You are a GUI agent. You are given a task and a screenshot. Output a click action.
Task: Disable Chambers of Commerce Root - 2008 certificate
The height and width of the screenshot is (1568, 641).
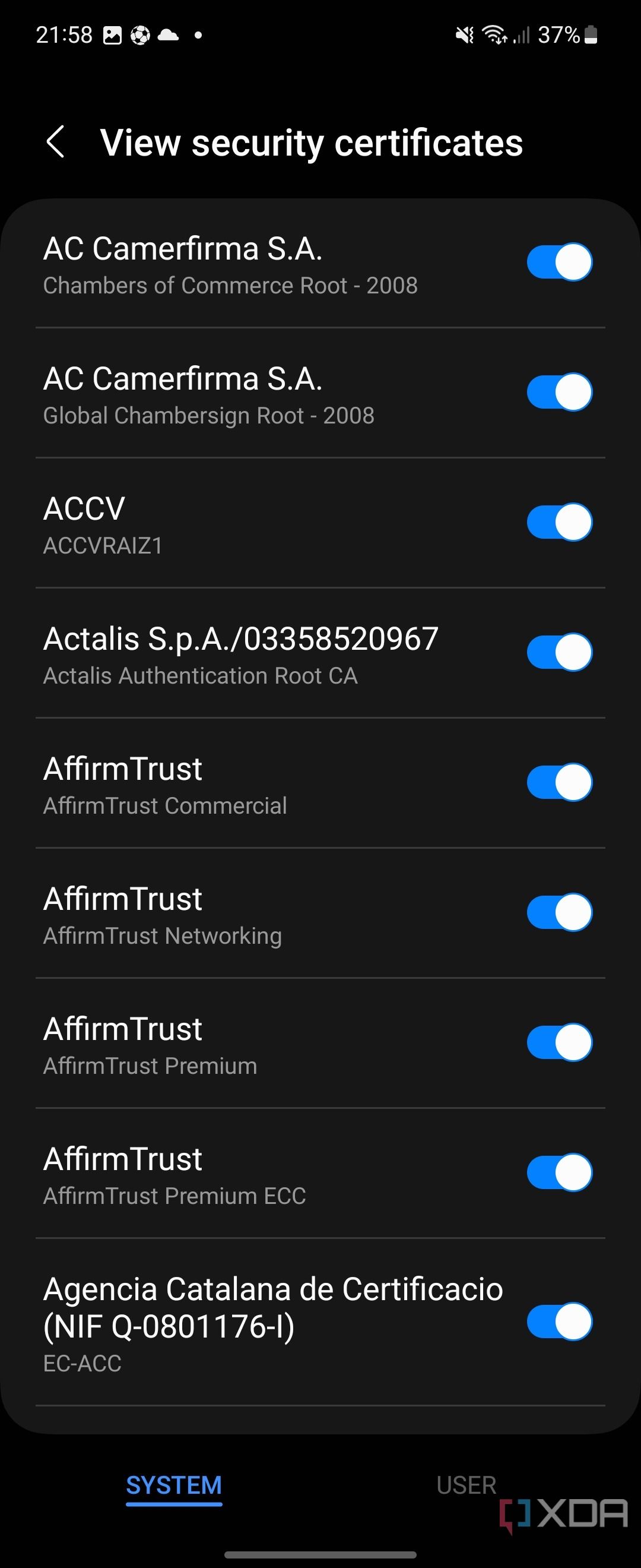(560, 263)
